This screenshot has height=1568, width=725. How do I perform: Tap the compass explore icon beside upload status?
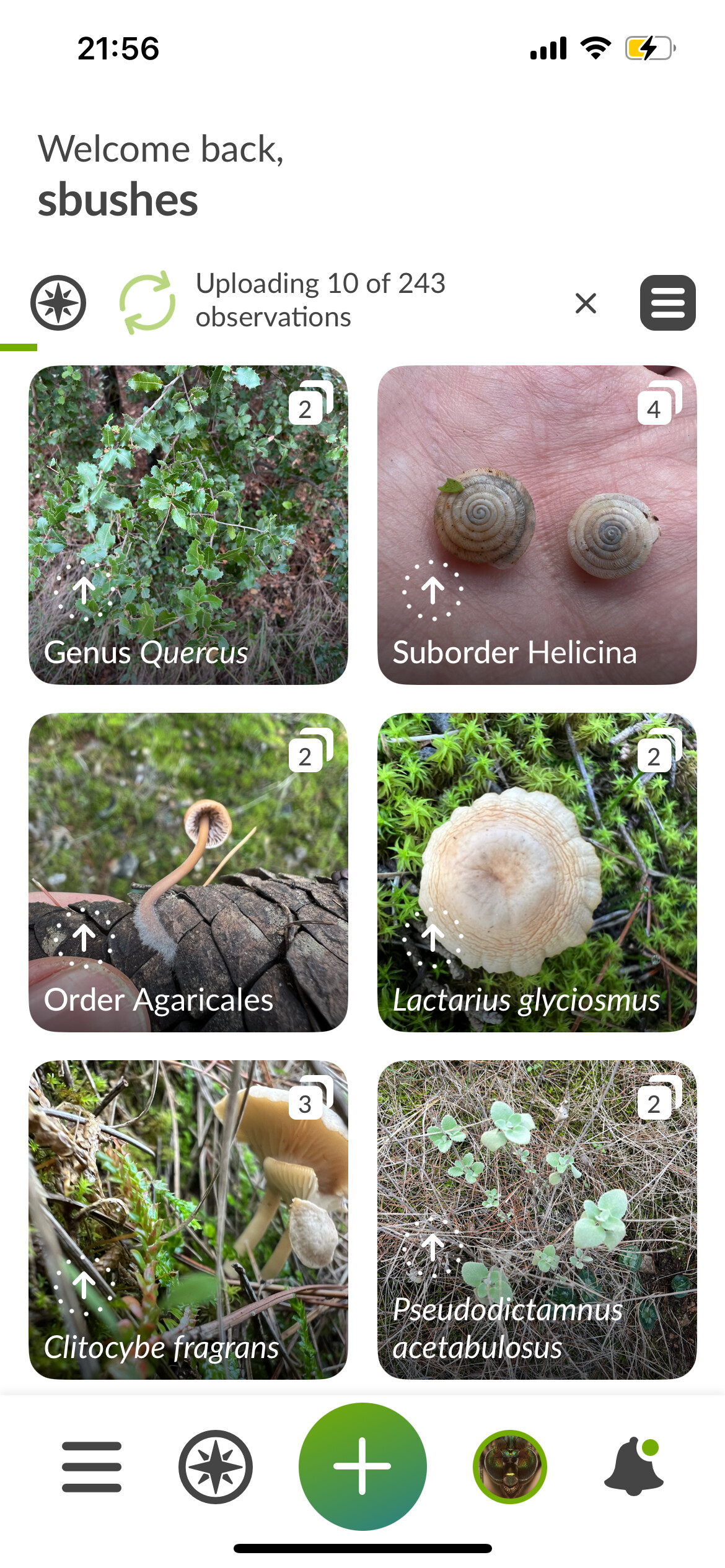tap(58, 303)
